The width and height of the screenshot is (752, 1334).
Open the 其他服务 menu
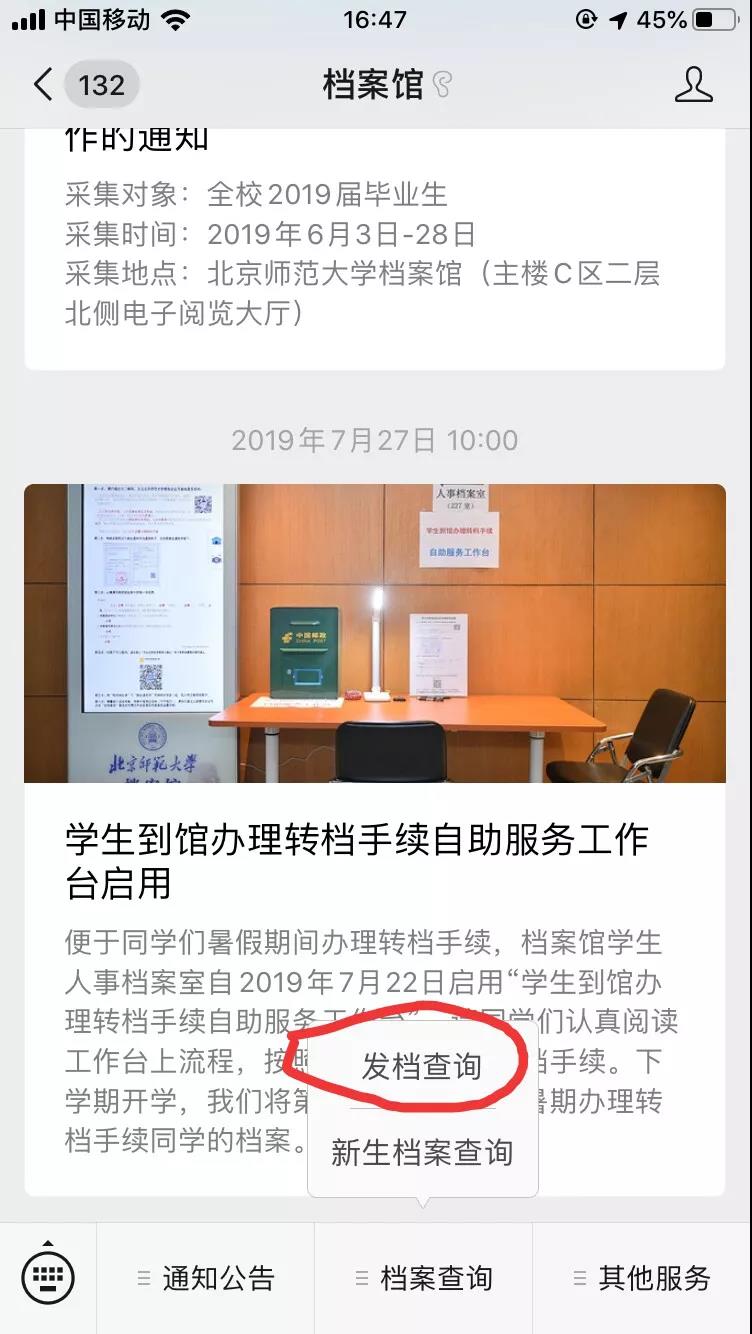point(642,1278)
